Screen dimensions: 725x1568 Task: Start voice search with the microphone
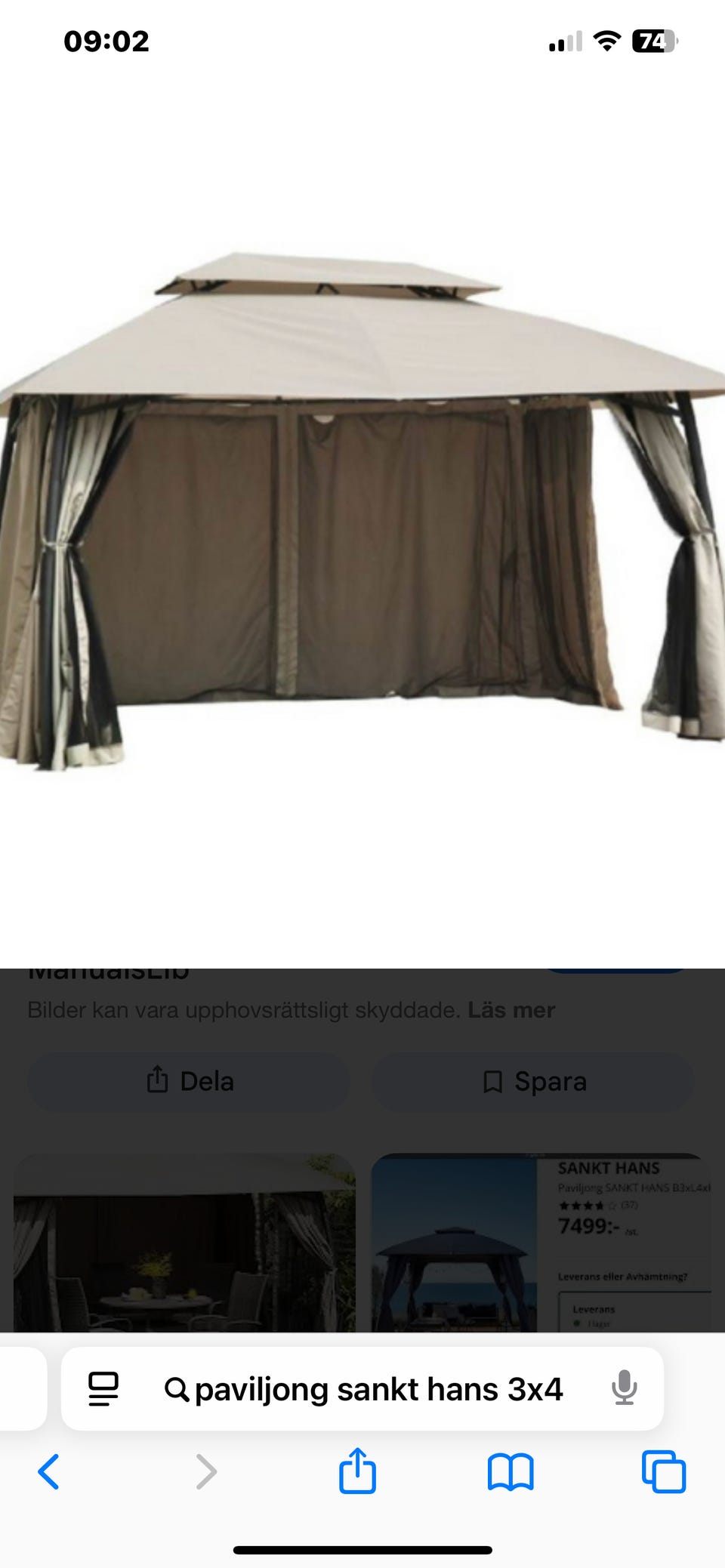point(625,1388)
